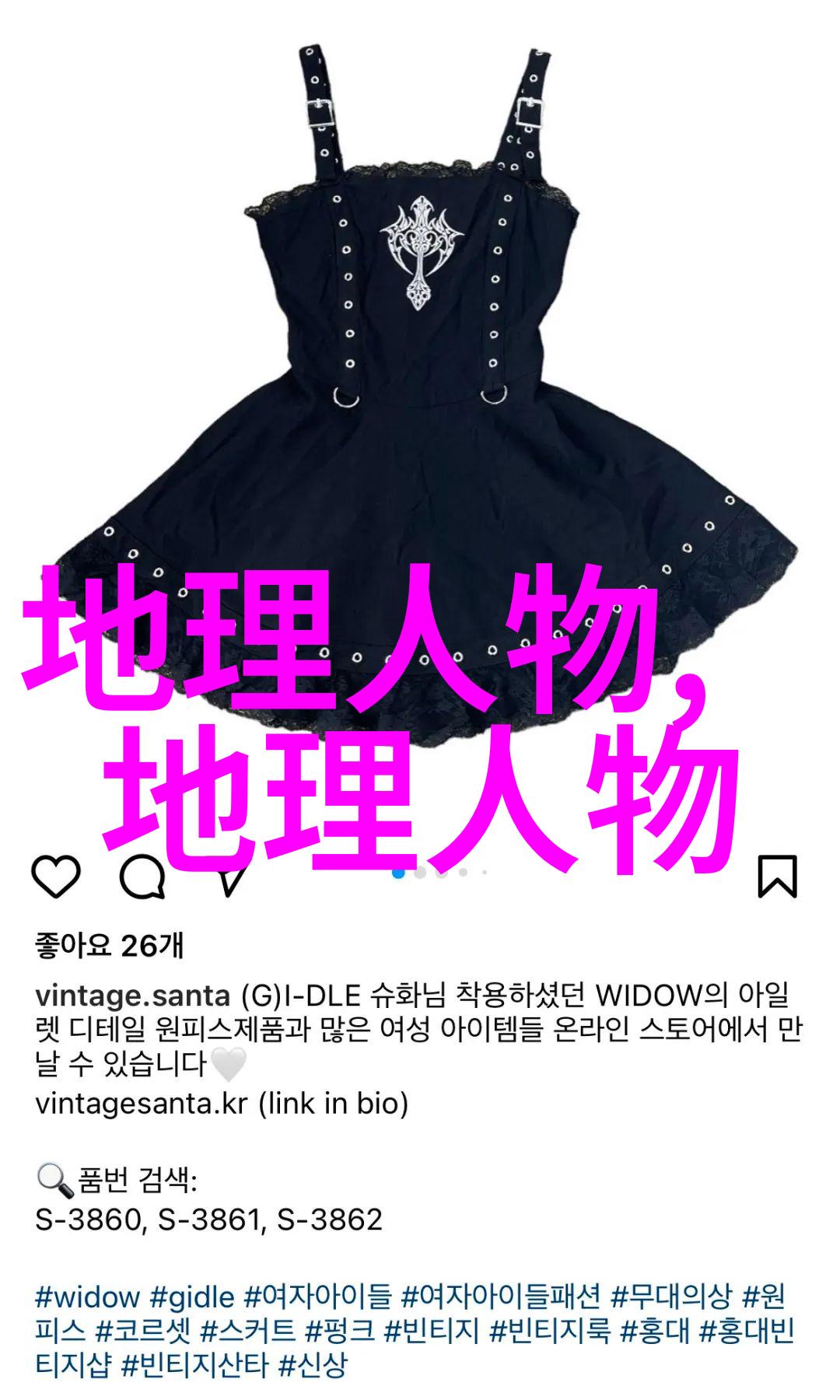Viewport: 840px width, 1400px height.
Task: View the 좋아요 26개 likes list
Action: (110, 946)
